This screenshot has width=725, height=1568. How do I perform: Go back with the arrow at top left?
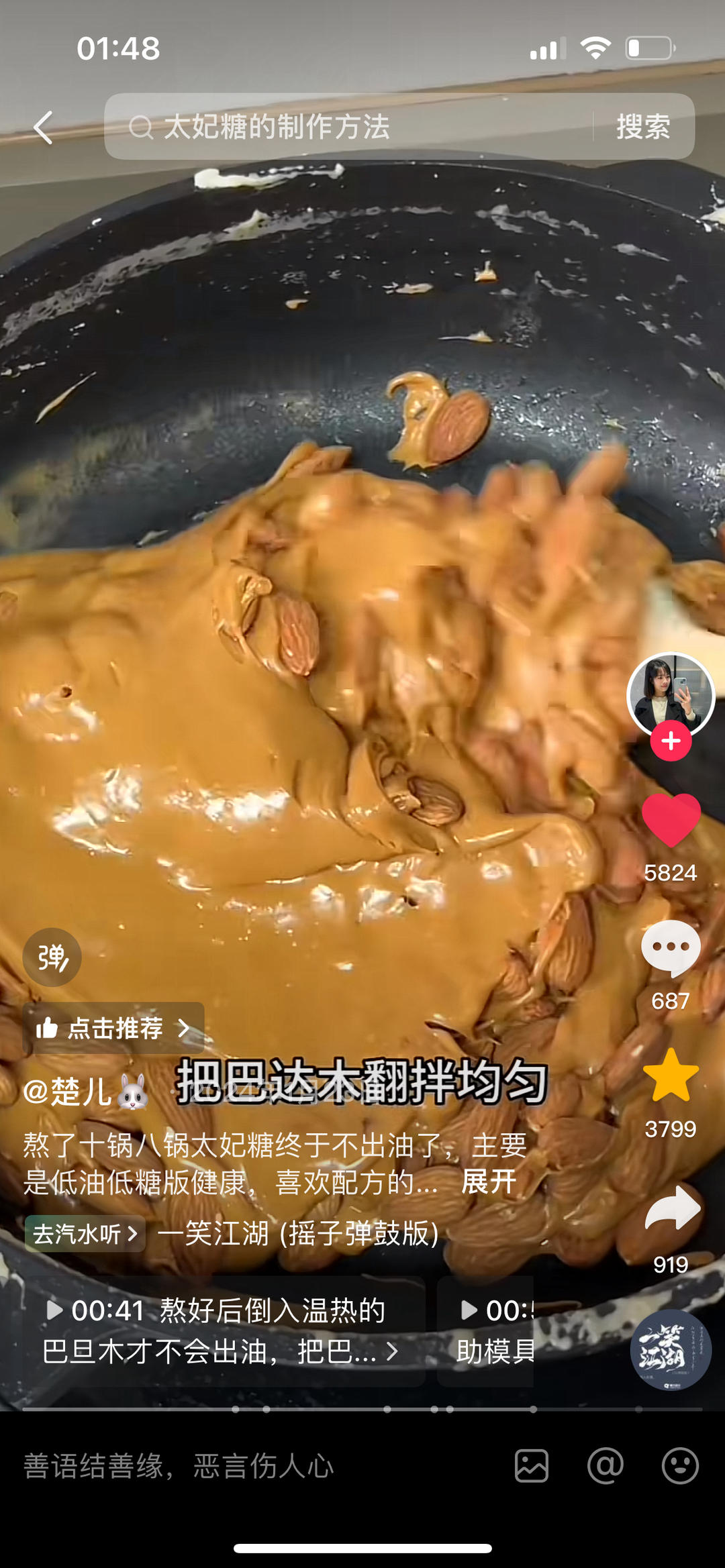click(x=42, y=127)
